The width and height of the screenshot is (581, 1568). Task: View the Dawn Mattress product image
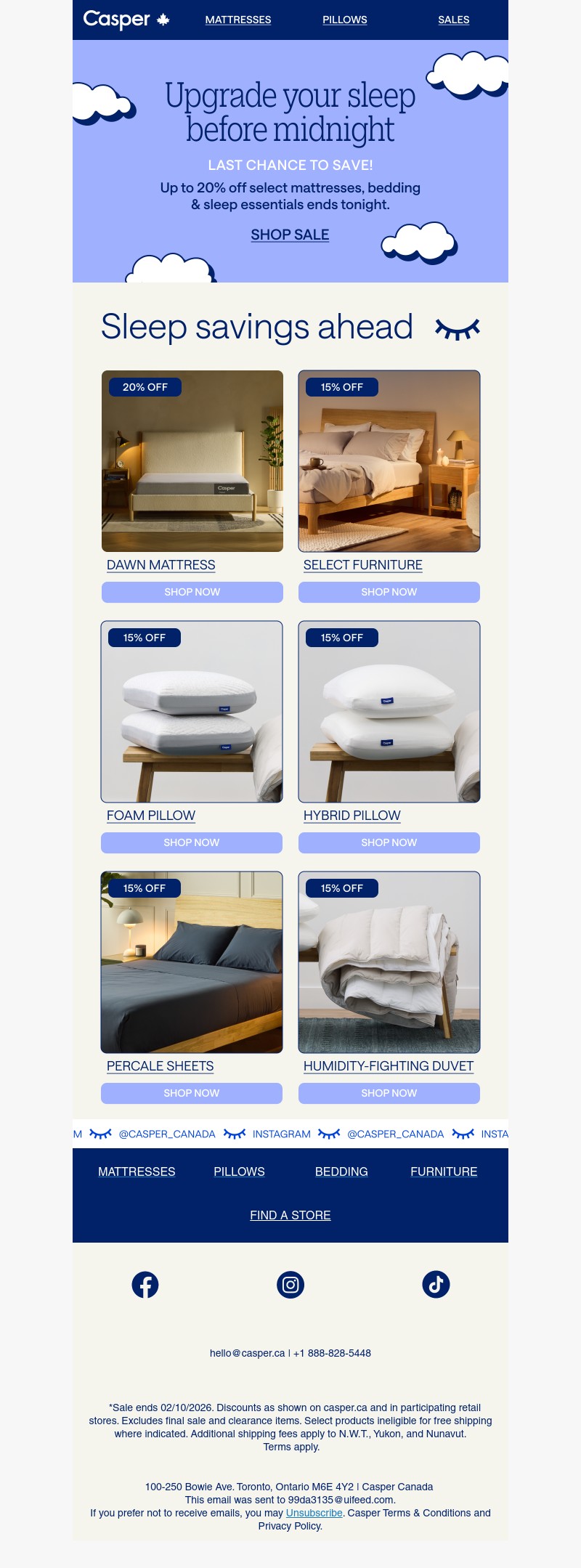(192, 461)
